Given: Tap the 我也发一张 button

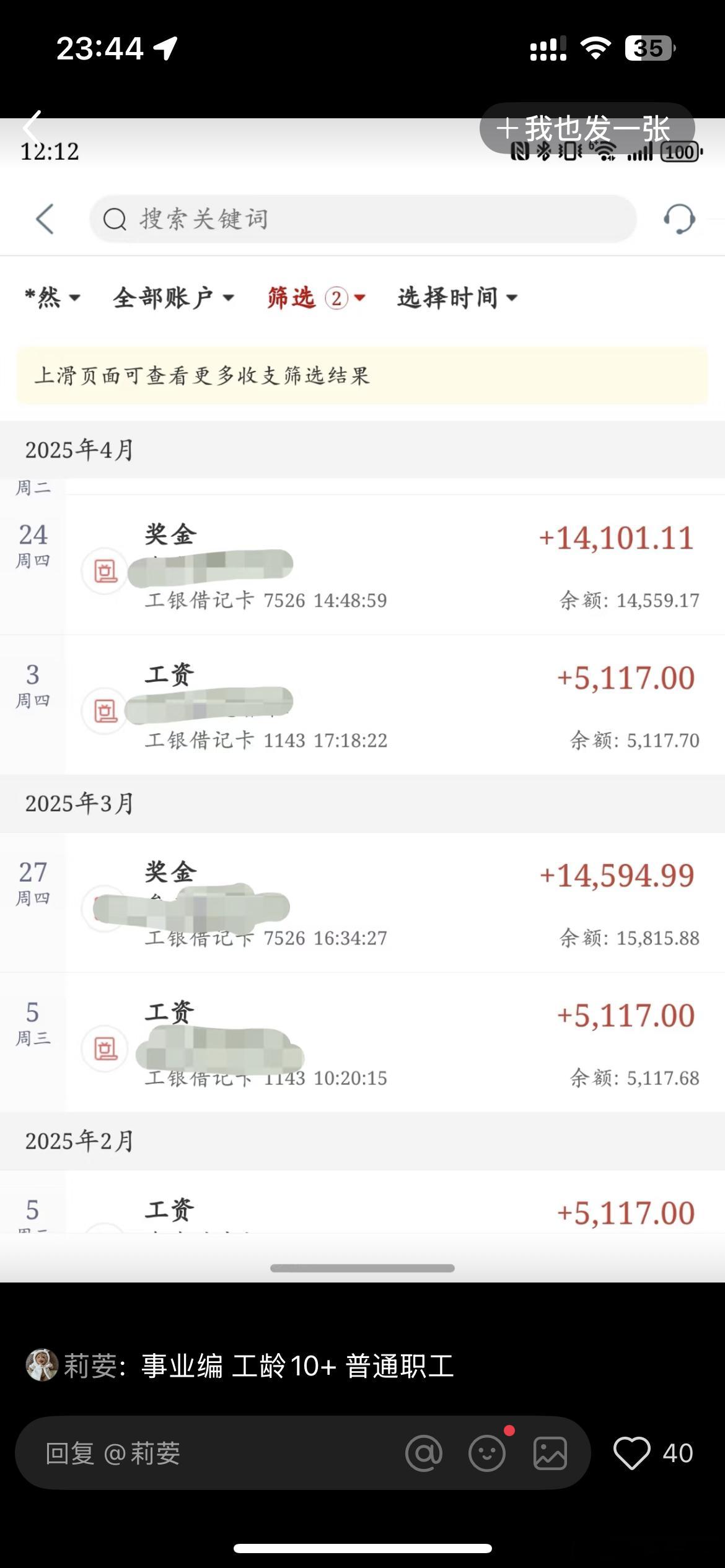Looking at the screenshot, I should click(587, 128).
